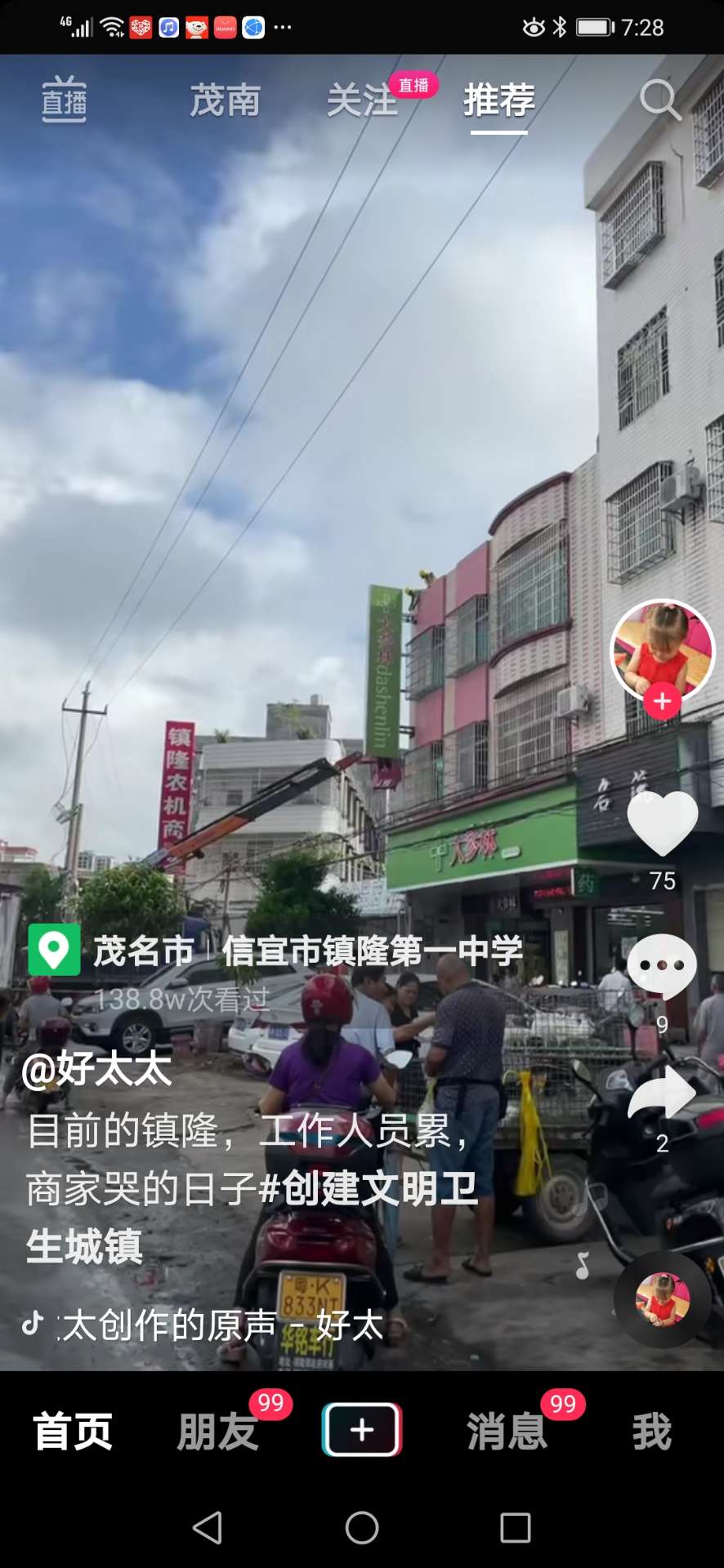Open location 信宜市镇隆第一中学
This screenshot has height=1568, width=724.
tap(372, 951)
